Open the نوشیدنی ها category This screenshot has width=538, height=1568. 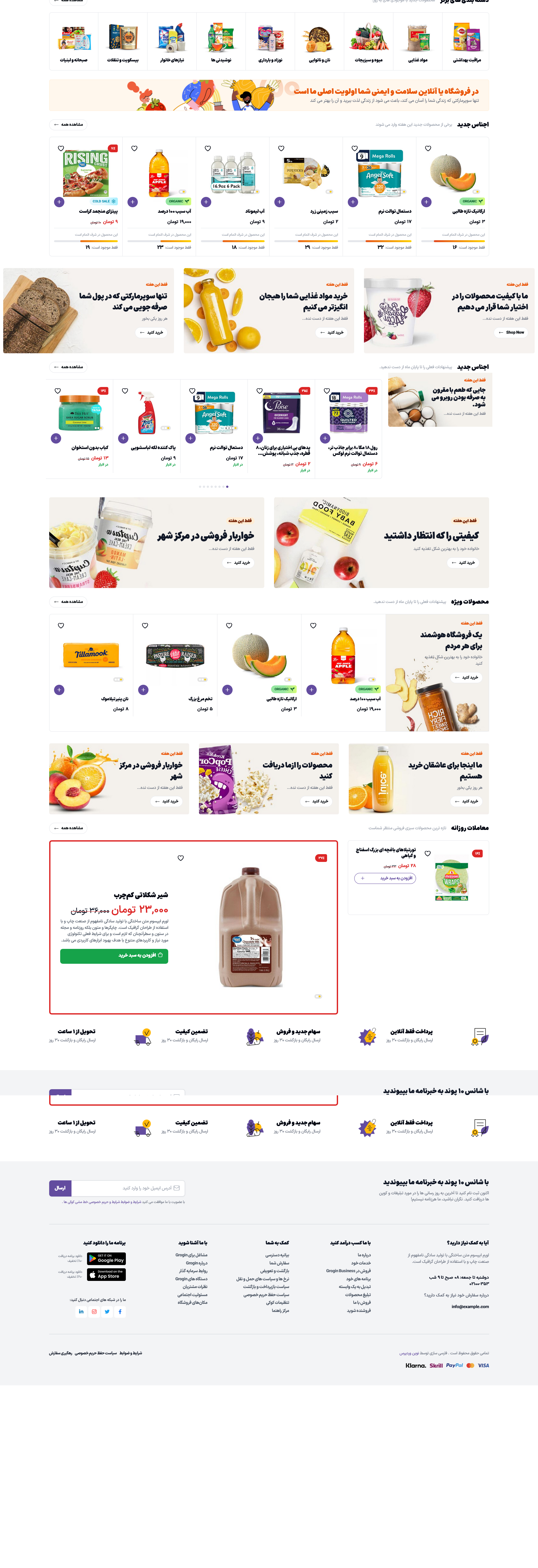221,42
